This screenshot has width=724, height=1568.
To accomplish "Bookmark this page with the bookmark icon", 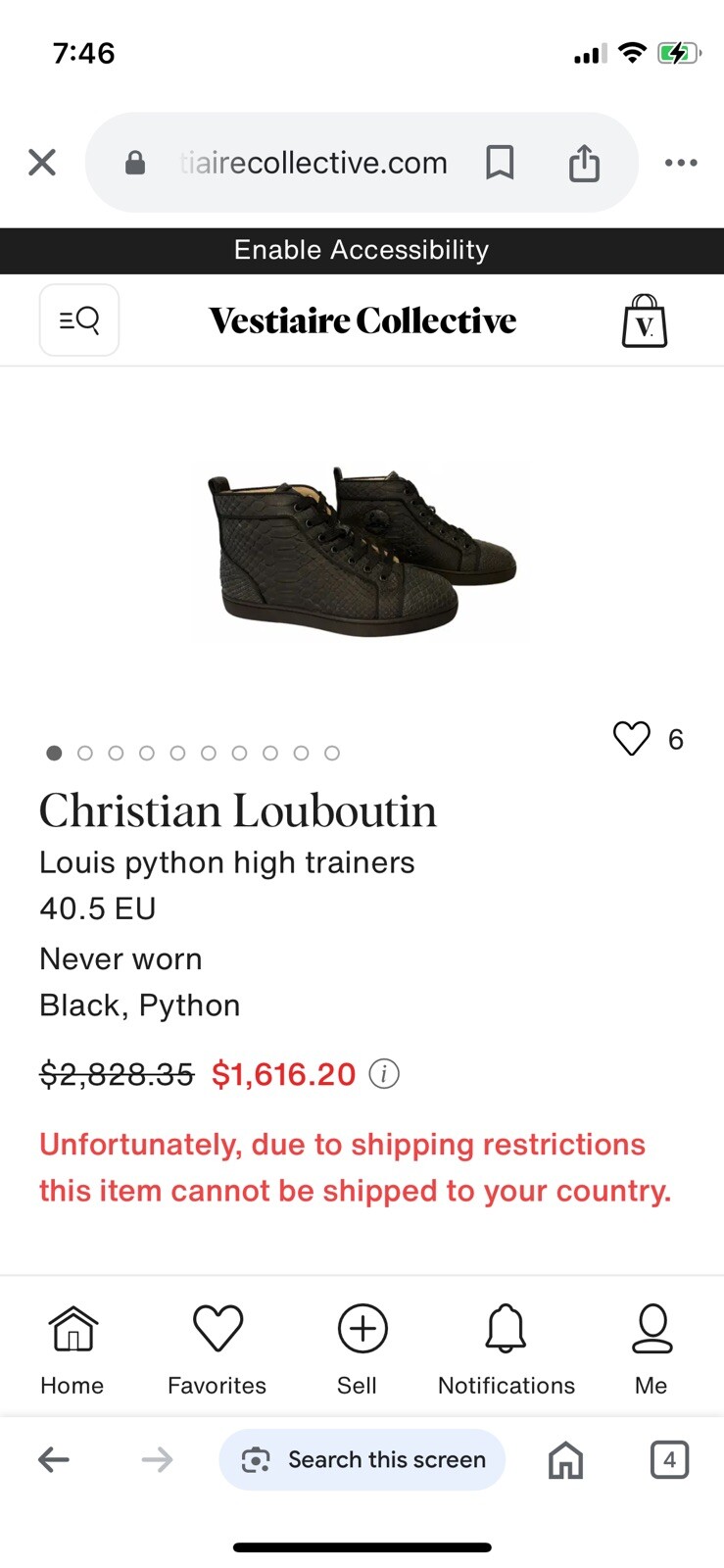I will click(501, 162).
